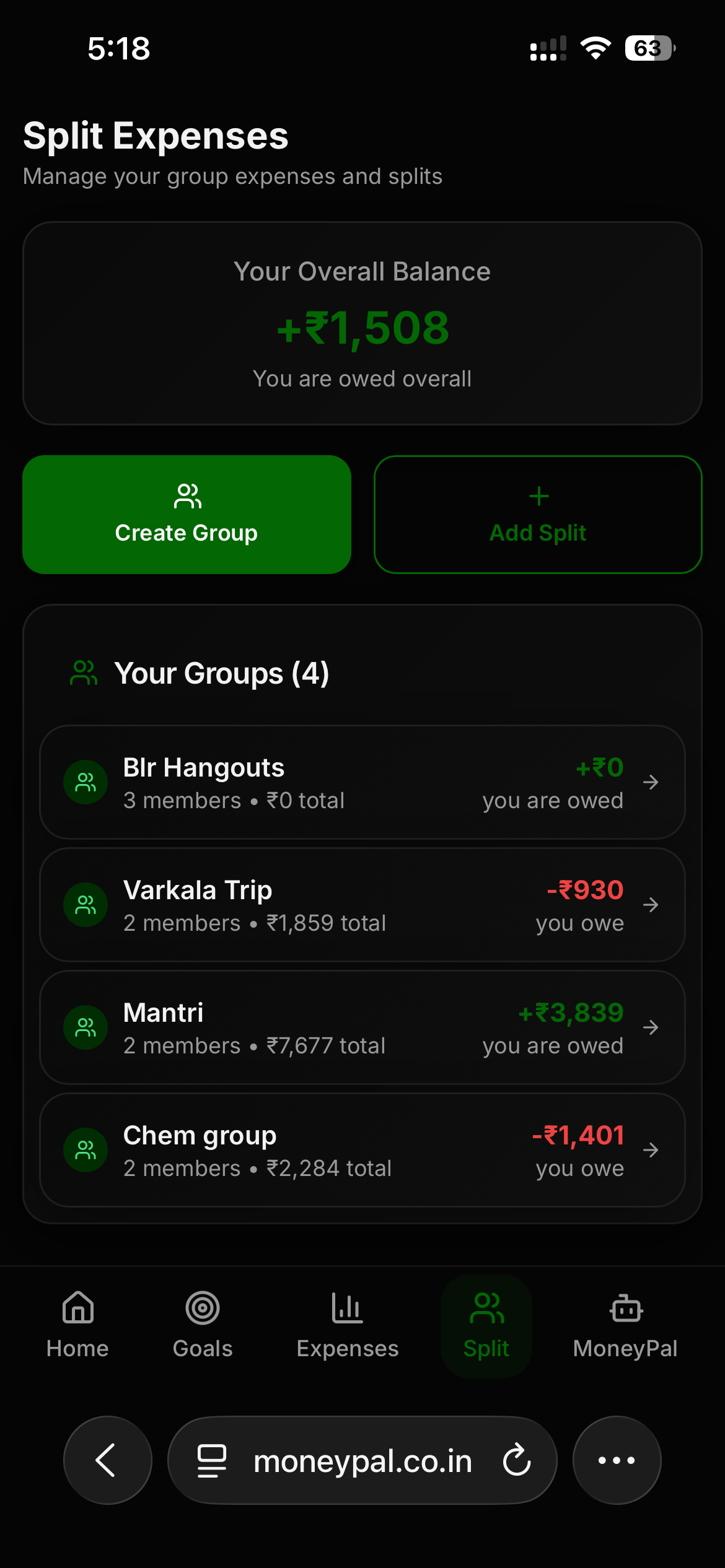Tap the Your Groups section people icon
725x1568 pixels.
pos(85,673)
